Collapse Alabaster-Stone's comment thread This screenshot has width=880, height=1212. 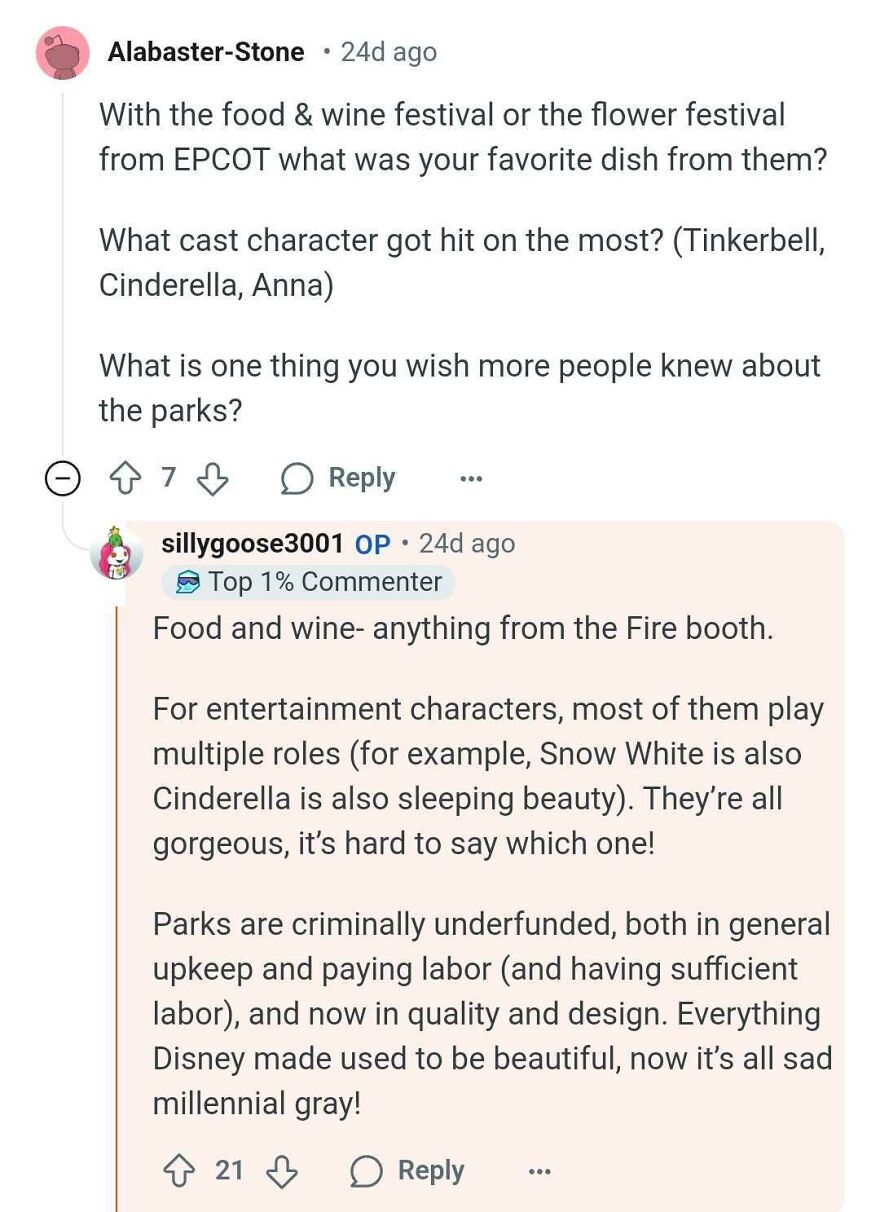62,478
